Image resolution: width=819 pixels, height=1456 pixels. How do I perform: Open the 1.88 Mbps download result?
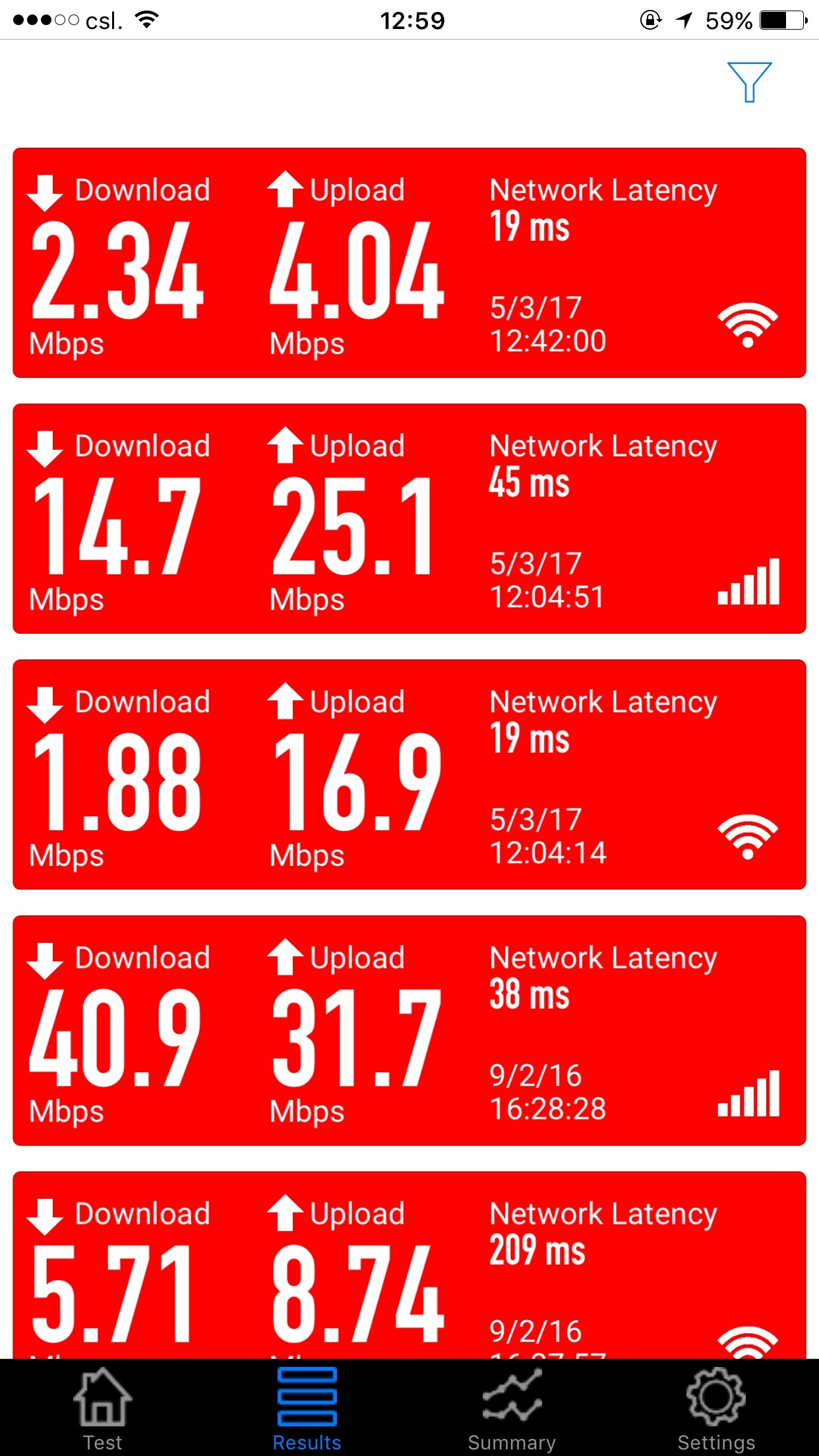pyautogui.click(x=409, y=774)
